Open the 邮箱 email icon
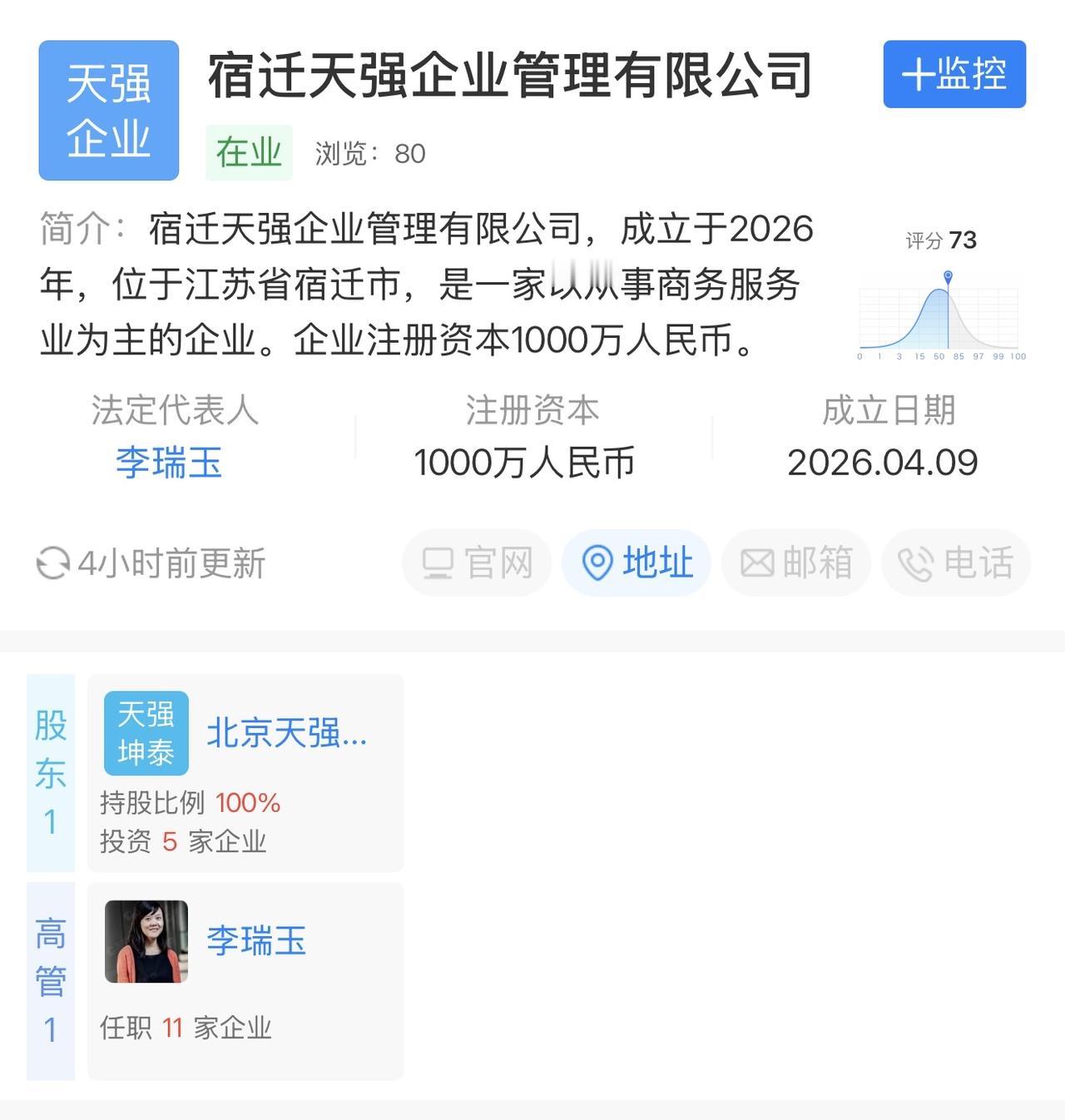Viewport: 1065px width, 1120px height. (758, 562)
